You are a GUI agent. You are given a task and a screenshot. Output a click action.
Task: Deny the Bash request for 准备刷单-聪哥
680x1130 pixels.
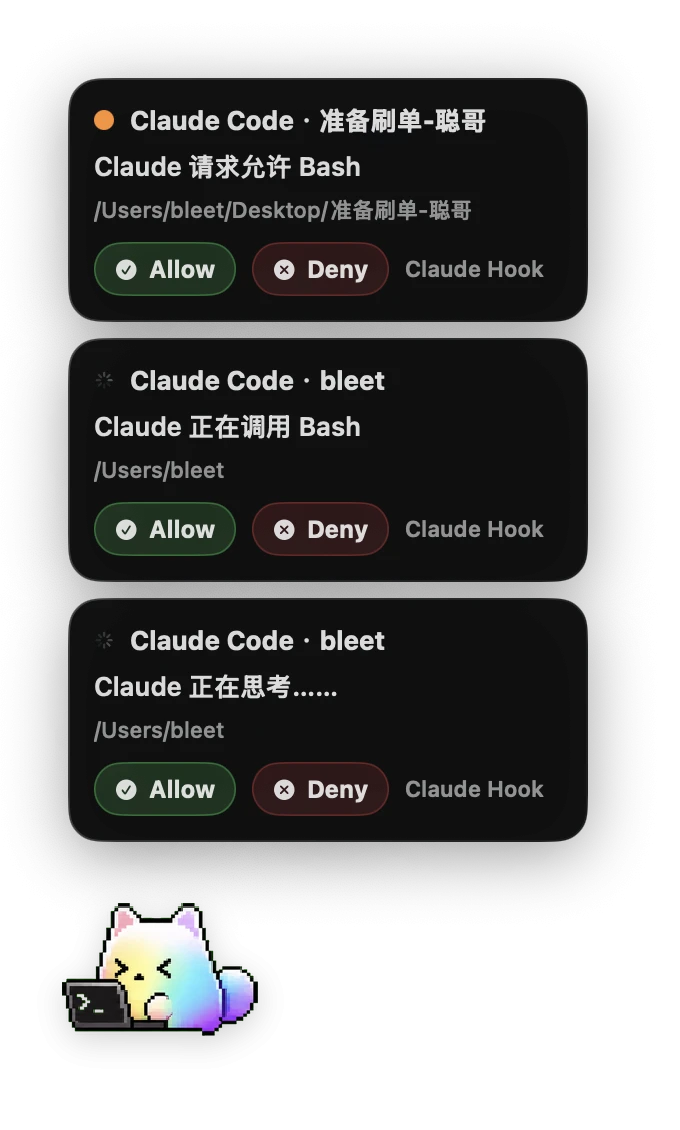(x=321, y=270)
